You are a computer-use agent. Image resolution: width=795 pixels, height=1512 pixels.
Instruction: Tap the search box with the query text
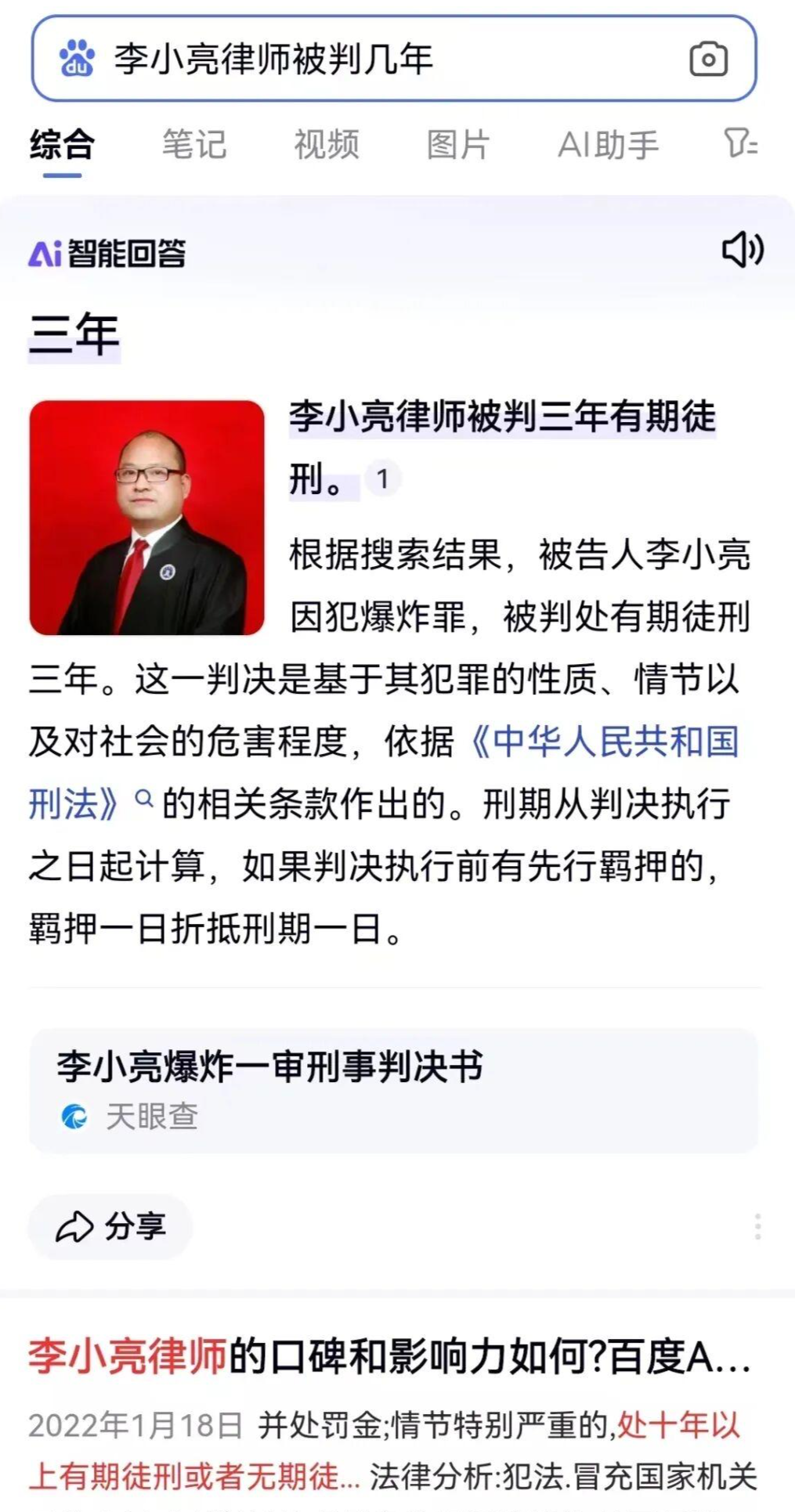(x=393, y=59)
